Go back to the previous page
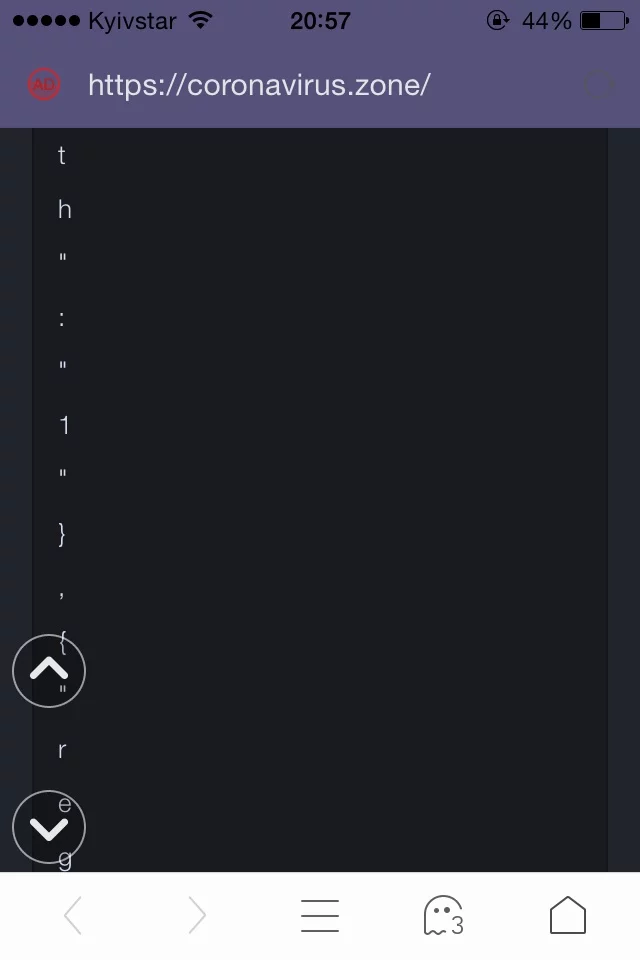The image size is (640, 960). click(73, 915)
